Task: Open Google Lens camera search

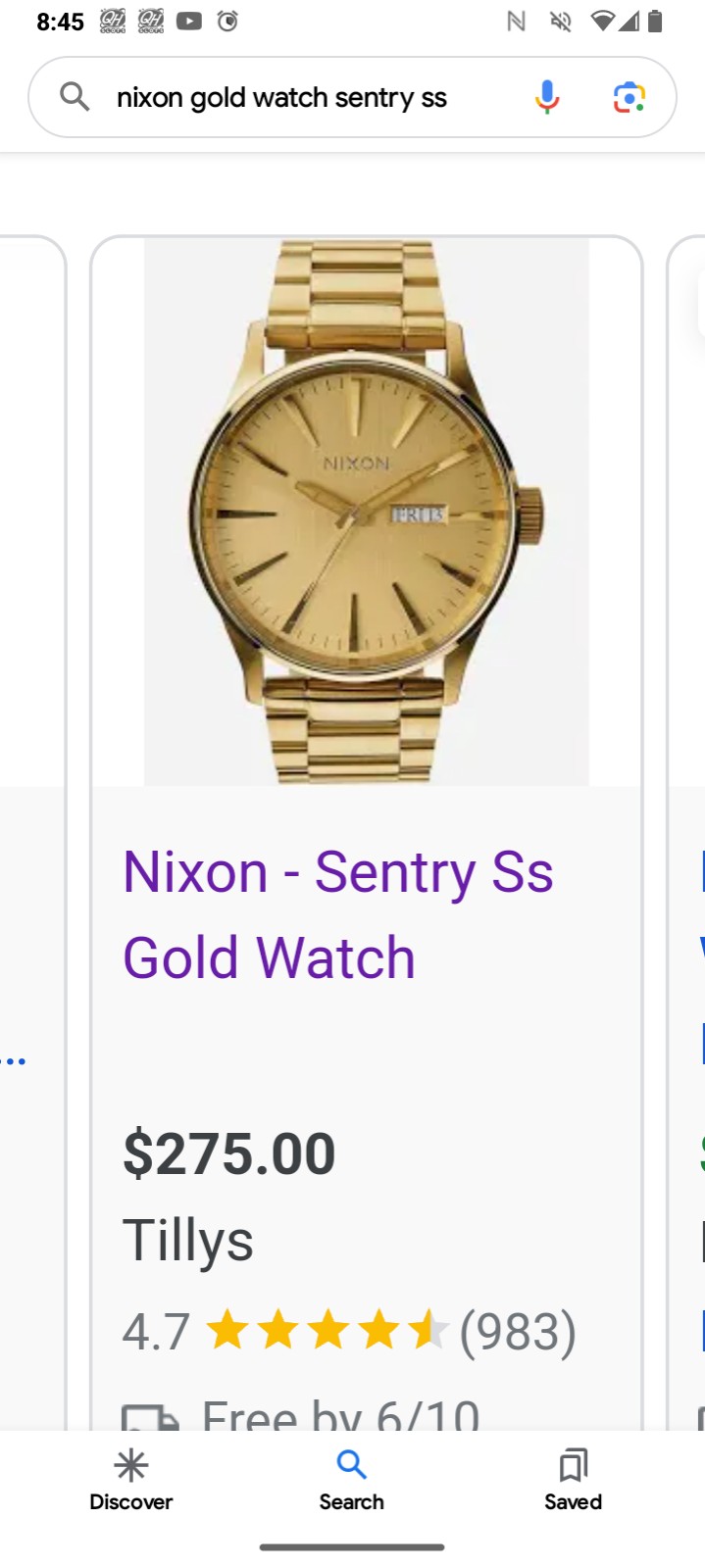Action: click(629, 97)
